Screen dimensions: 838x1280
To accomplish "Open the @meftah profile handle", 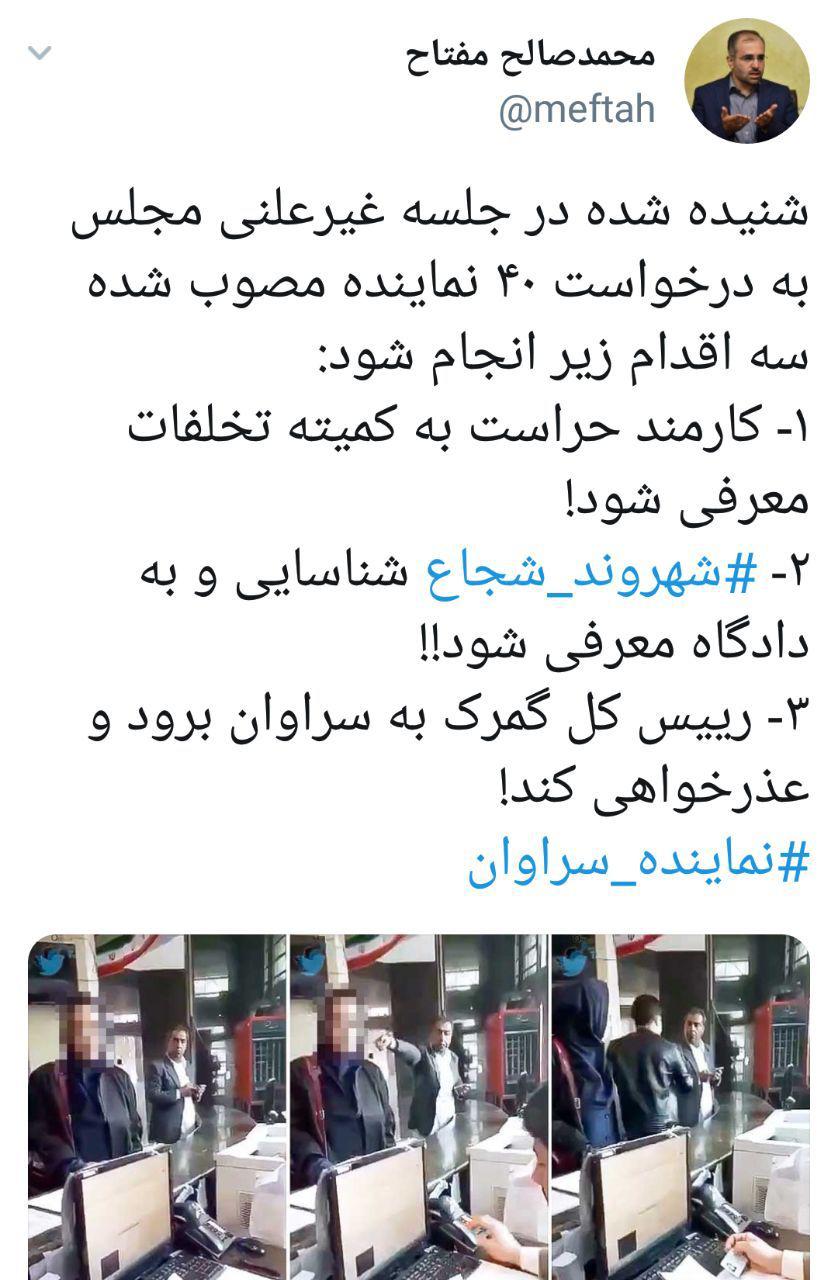I will pos(577,110).
